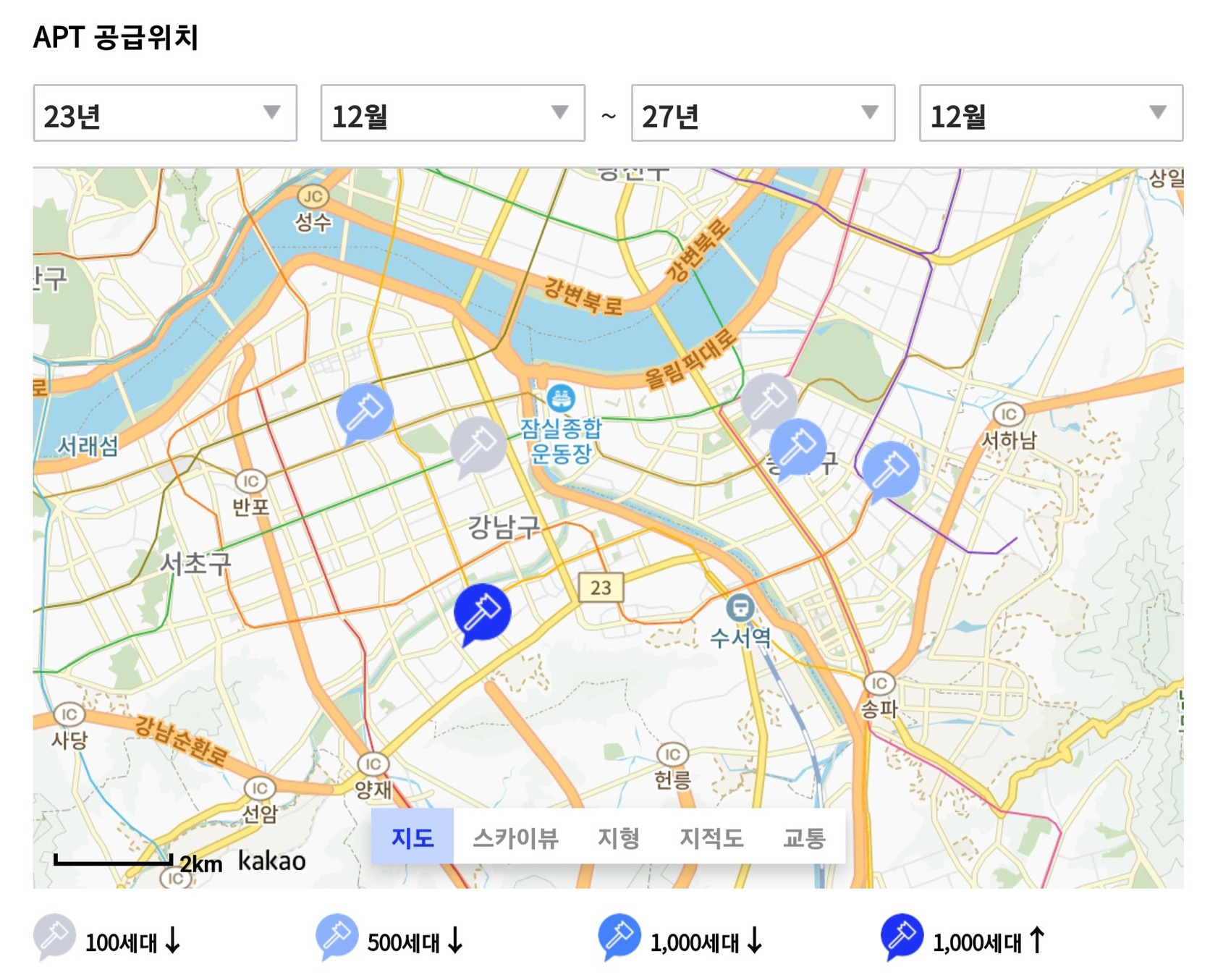Show 교통 traffic layer
The width and height of the screenshot is (1210, 980).
(x=804, y=837)
